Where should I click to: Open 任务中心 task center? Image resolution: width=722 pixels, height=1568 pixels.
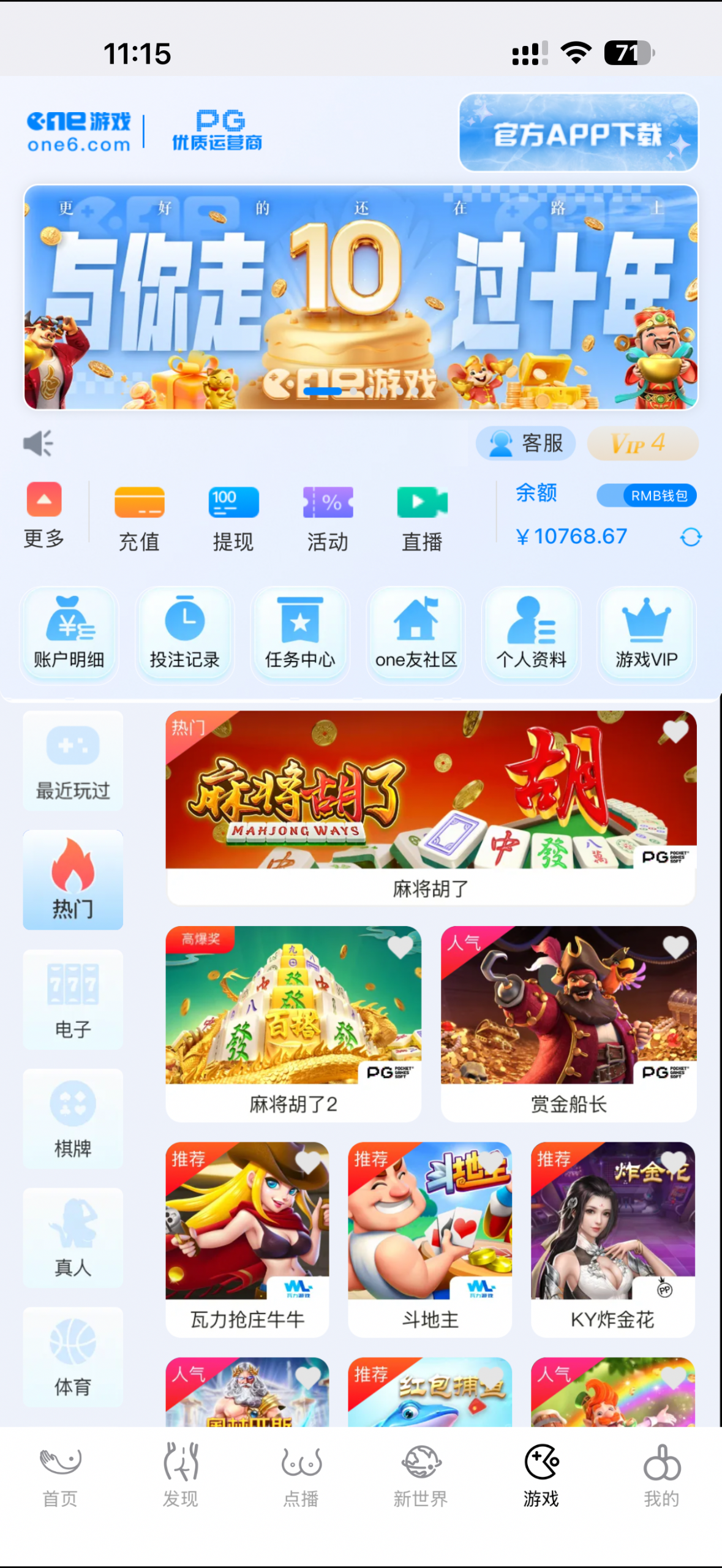point(300,634)
